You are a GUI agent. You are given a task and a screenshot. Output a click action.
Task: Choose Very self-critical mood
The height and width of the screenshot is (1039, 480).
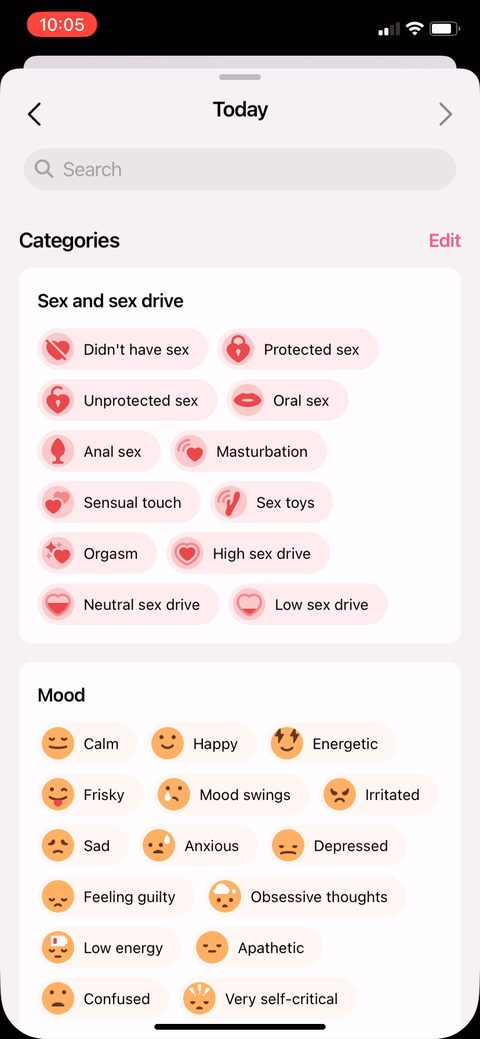269,999
